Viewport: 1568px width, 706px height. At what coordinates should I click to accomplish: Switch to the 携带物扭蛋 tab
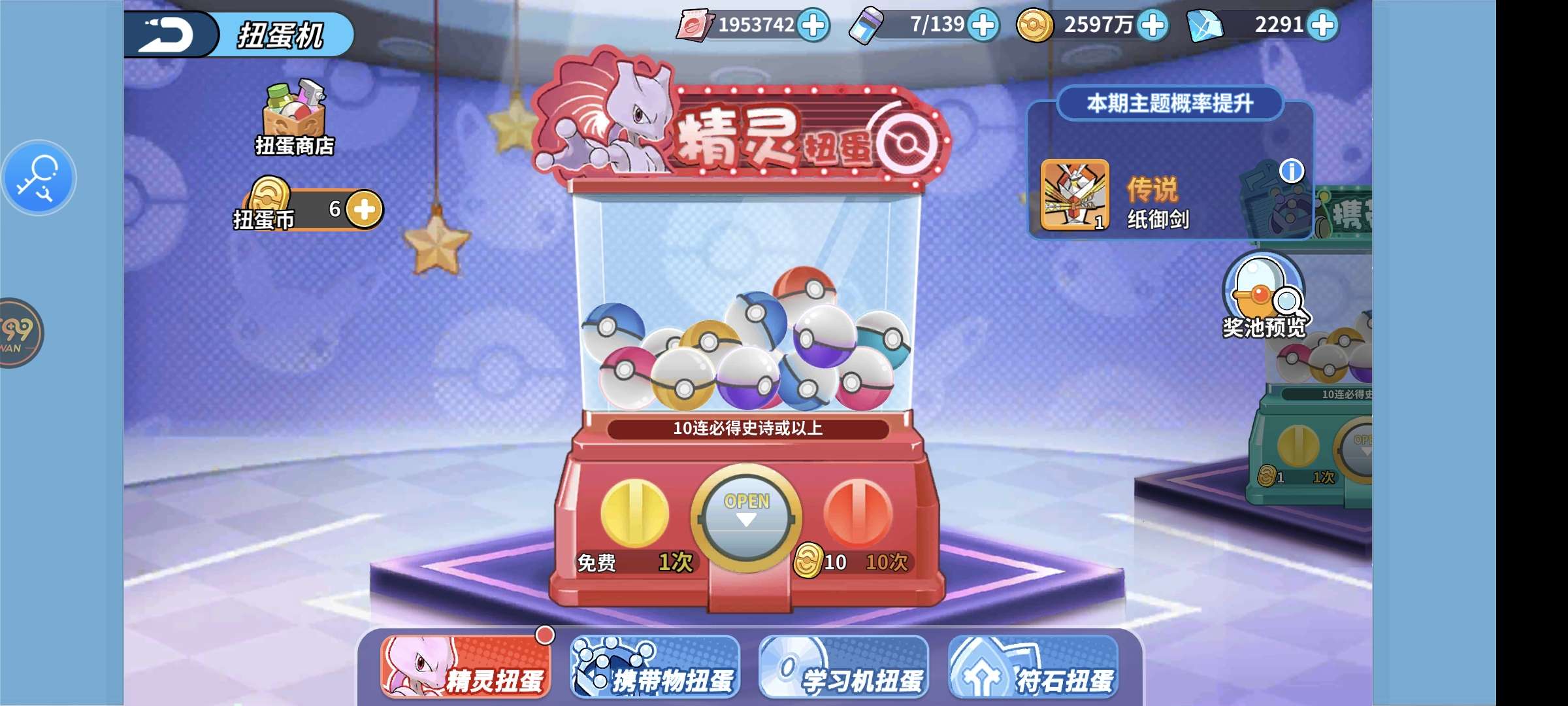[655, 666]
